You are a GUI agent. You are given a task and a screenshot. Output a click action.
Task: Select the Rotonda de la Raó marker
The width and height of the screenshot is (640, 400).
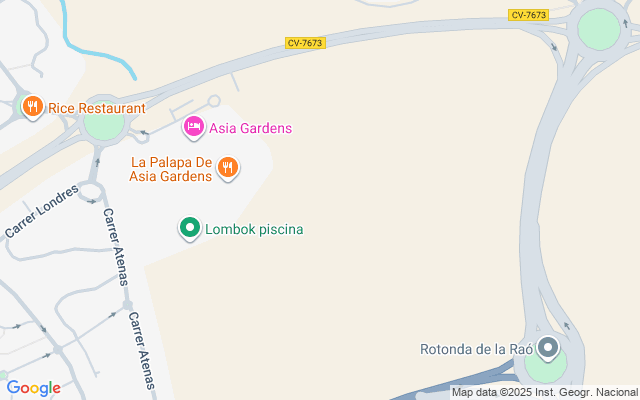(548, 348)
